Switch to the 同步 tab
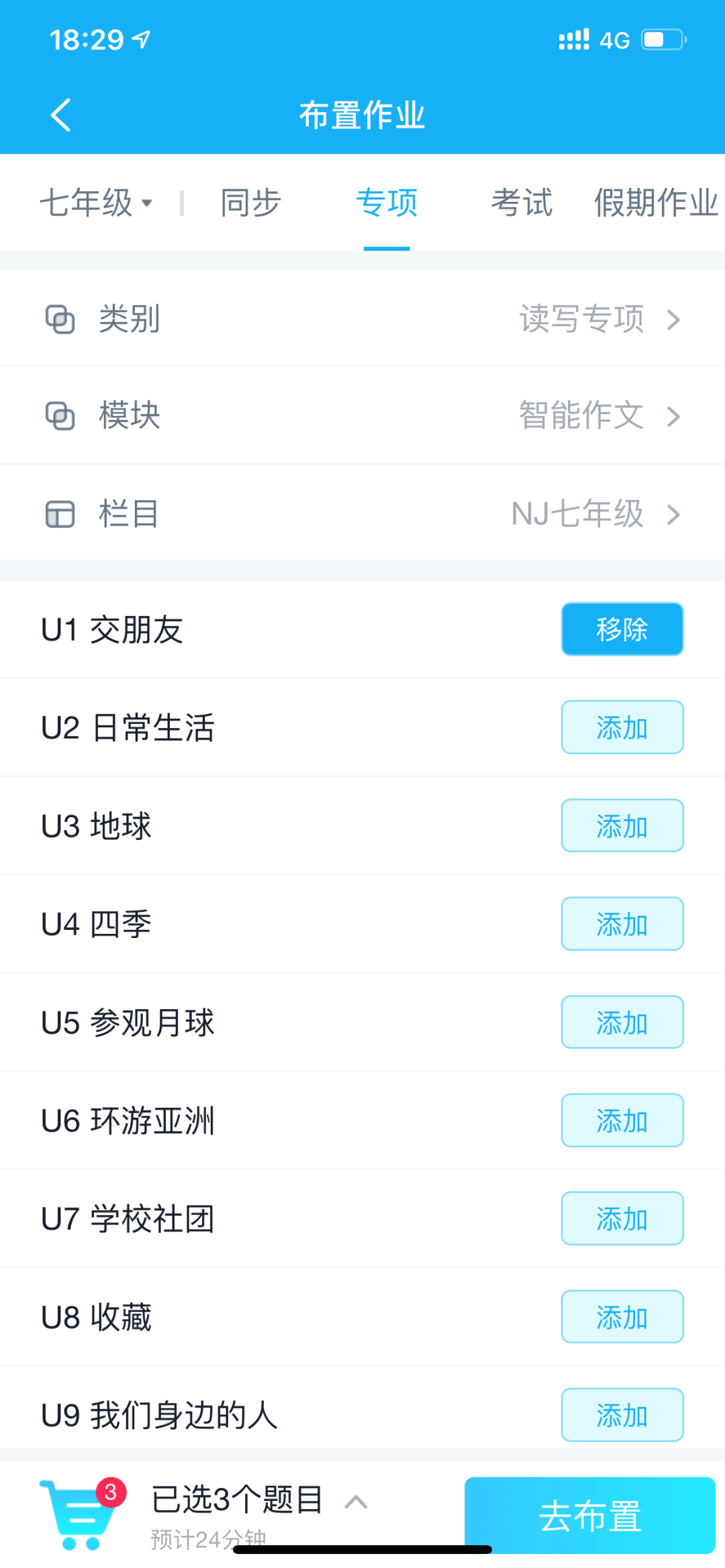 pos(249,203)
